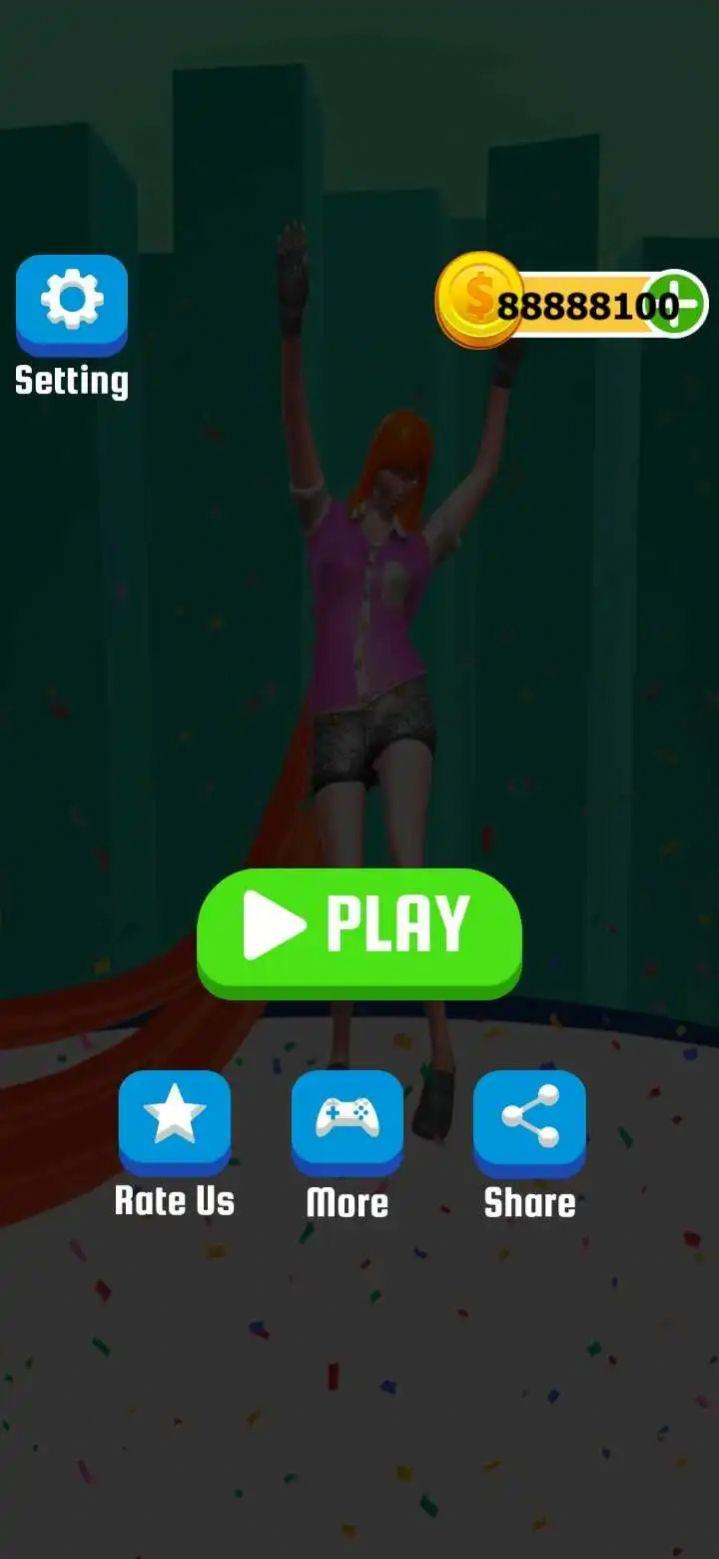Open the Setting gear button

(x=71, y=302)
